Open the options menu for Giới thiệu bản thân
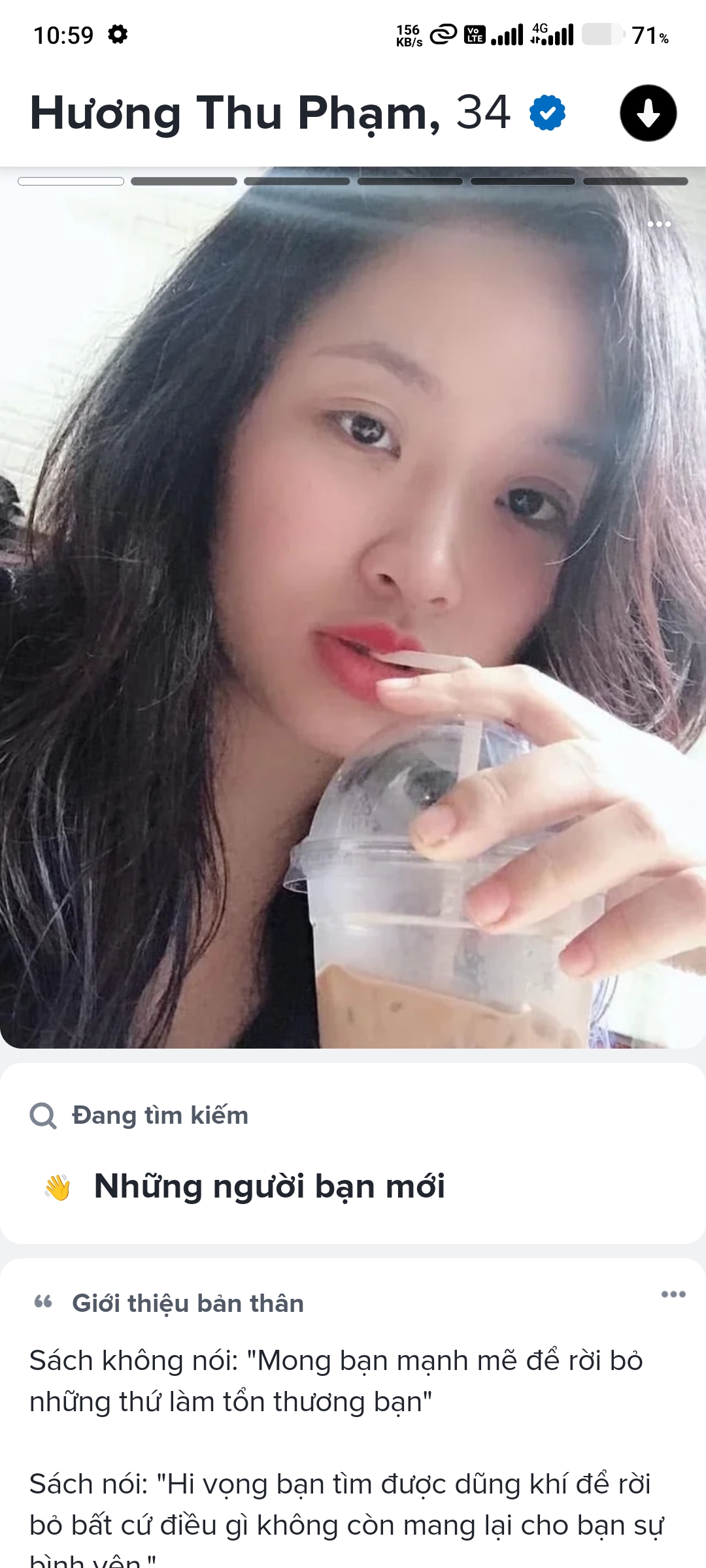This screenshot has width=706, height=1568. (x=673, y=1294)
